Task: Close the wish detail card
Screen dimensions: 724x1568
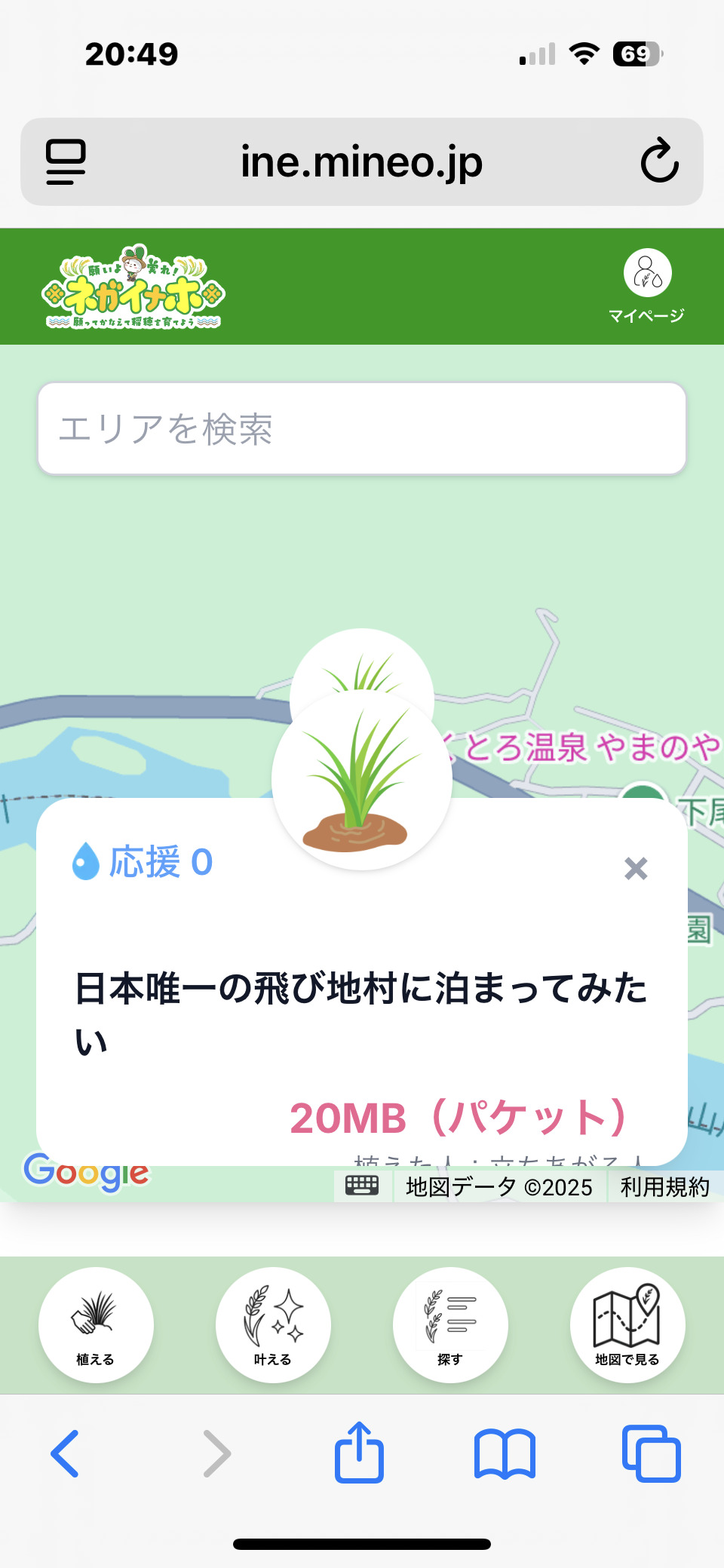Action: click(636, 869)
